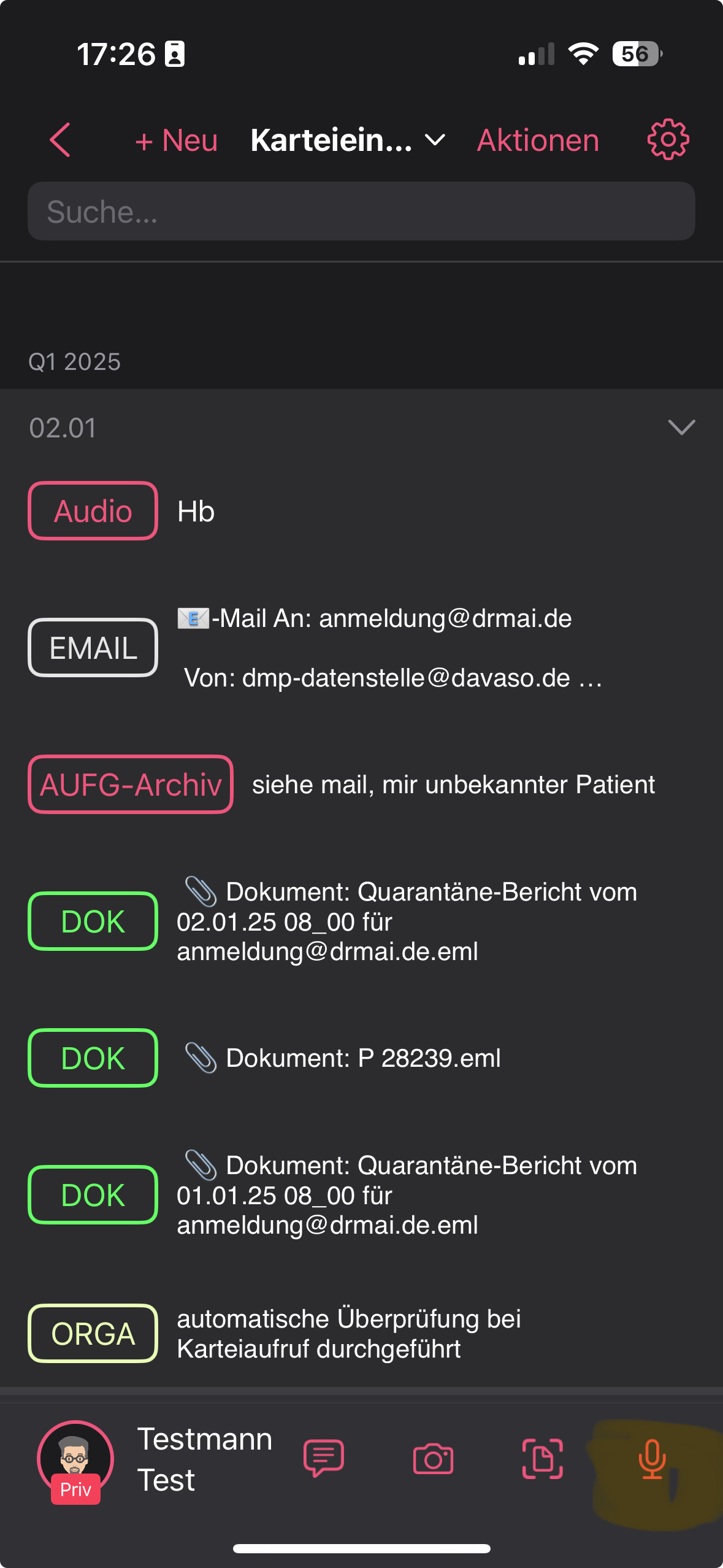Open Testmann Test patient profile
Screen dimensions: 723x1568
155,1460
